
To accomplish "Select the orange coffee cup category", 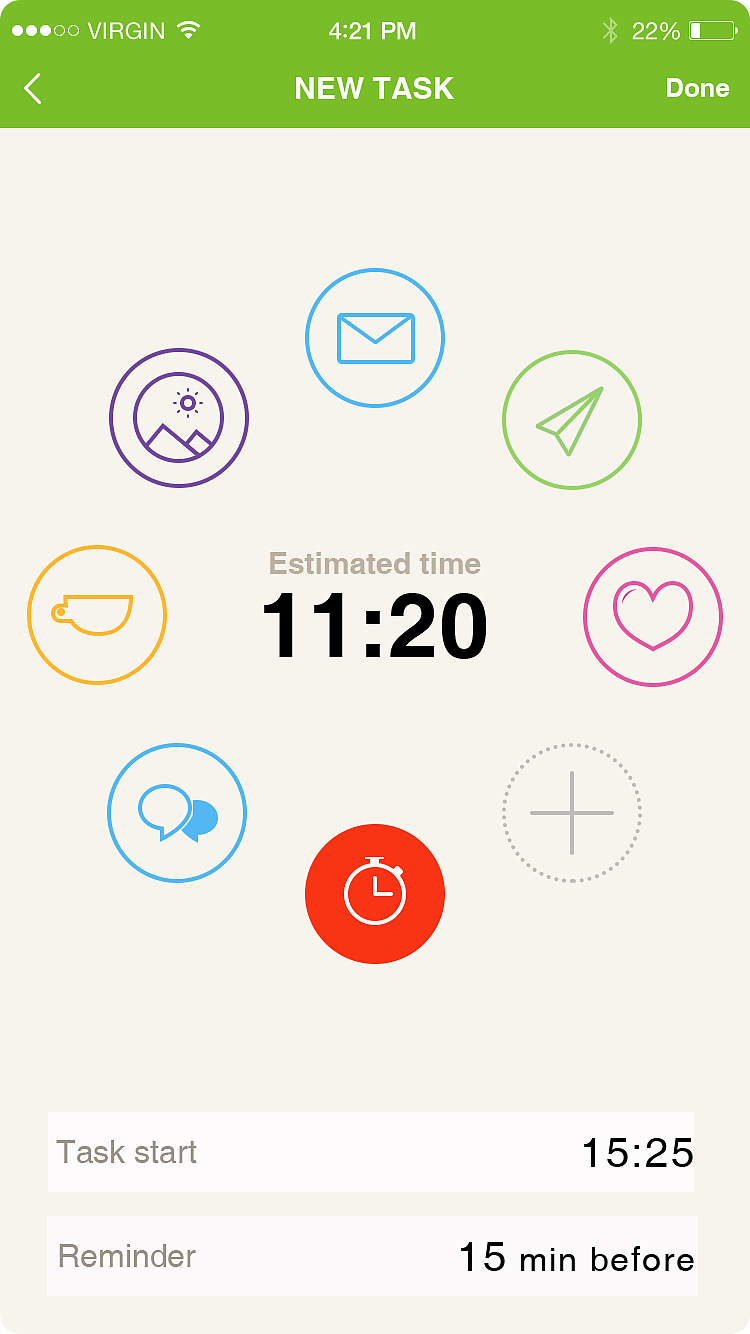I will coord(97,615).
